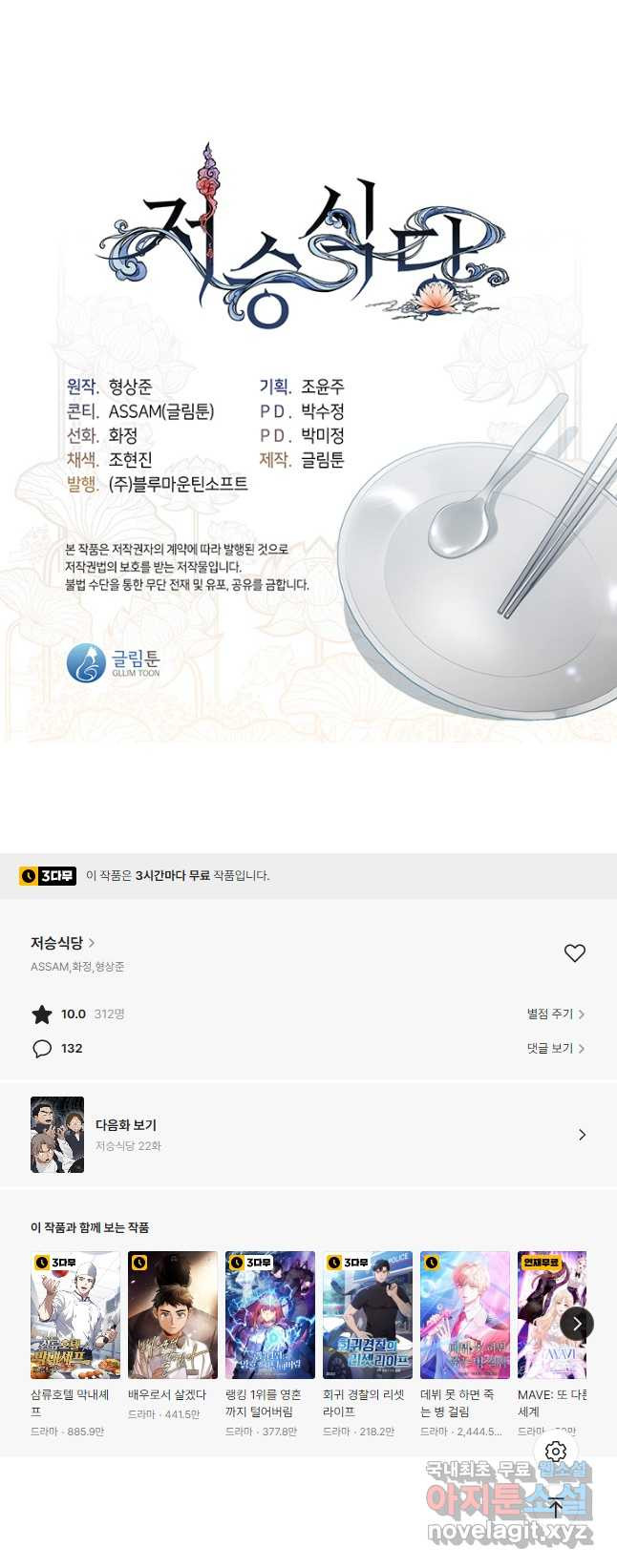
Task: Open viewer settings gear
Action: point(556,1452)
